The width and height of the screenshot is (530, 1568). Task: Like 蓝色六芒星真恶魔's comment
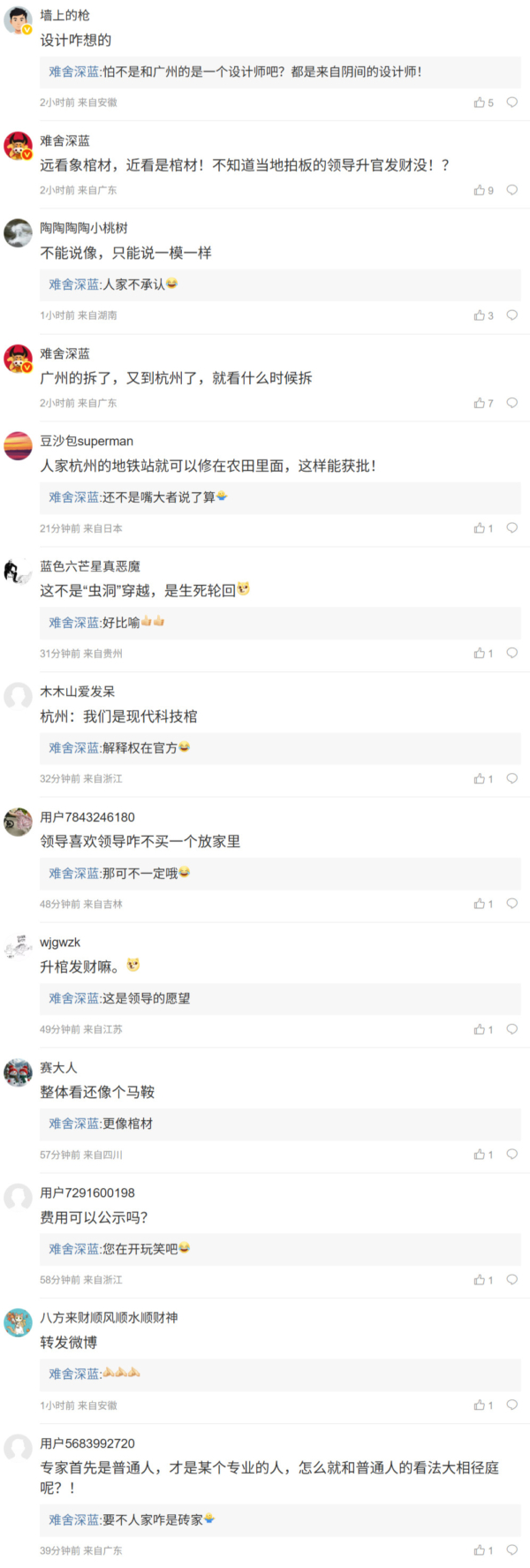(479, 654)
